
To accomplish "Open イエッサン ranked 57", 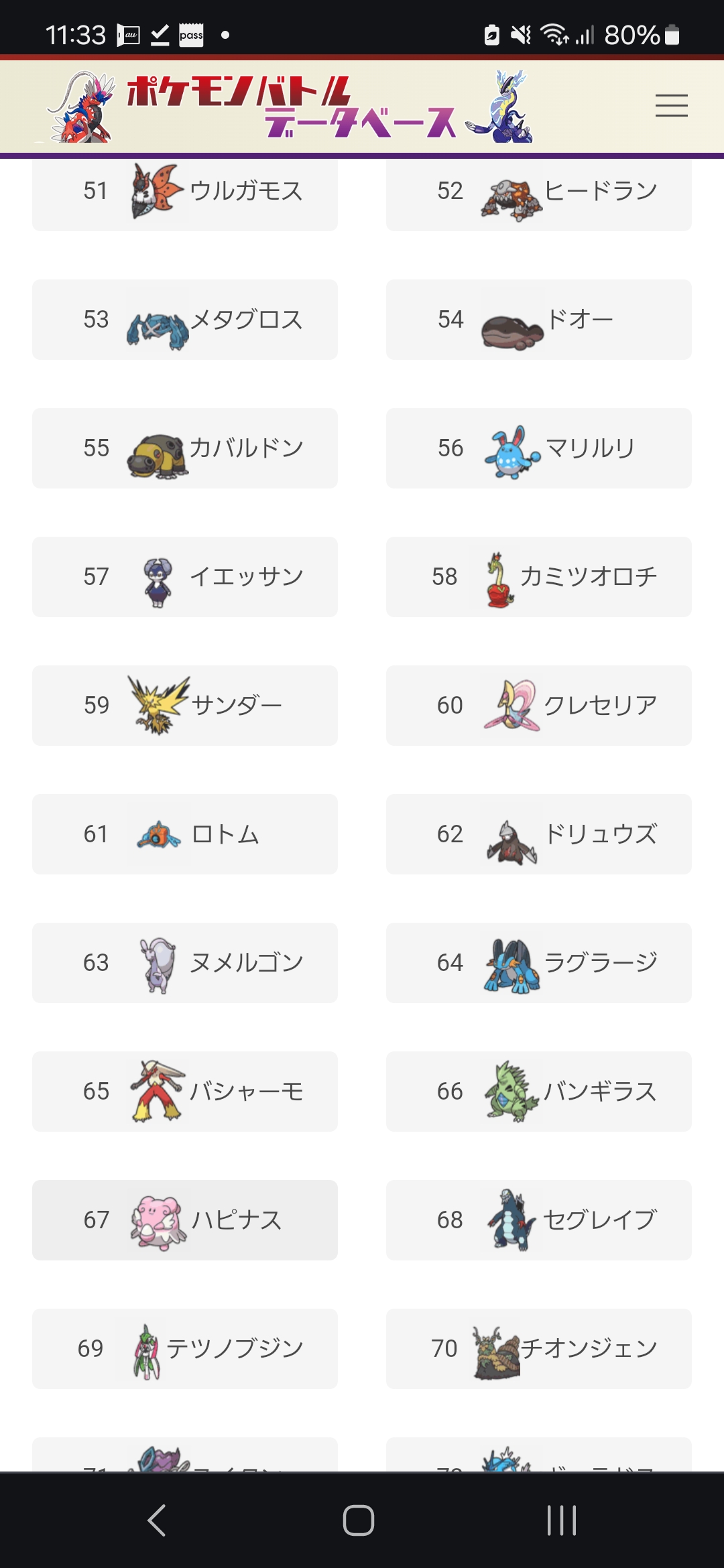I will click(x=185, y=577).
